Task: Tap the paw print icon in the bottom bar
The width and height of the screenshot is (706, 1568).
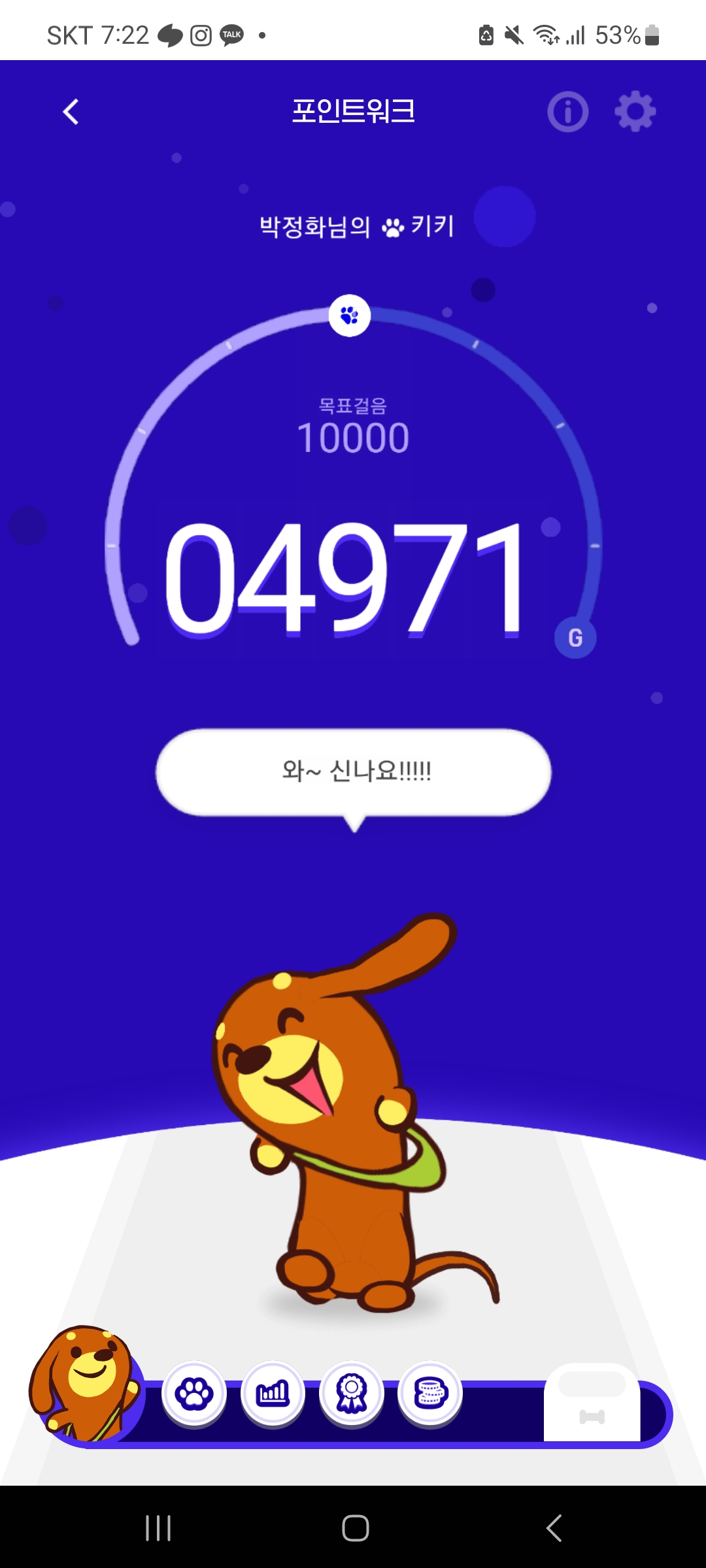Action: pos(194,1394)
